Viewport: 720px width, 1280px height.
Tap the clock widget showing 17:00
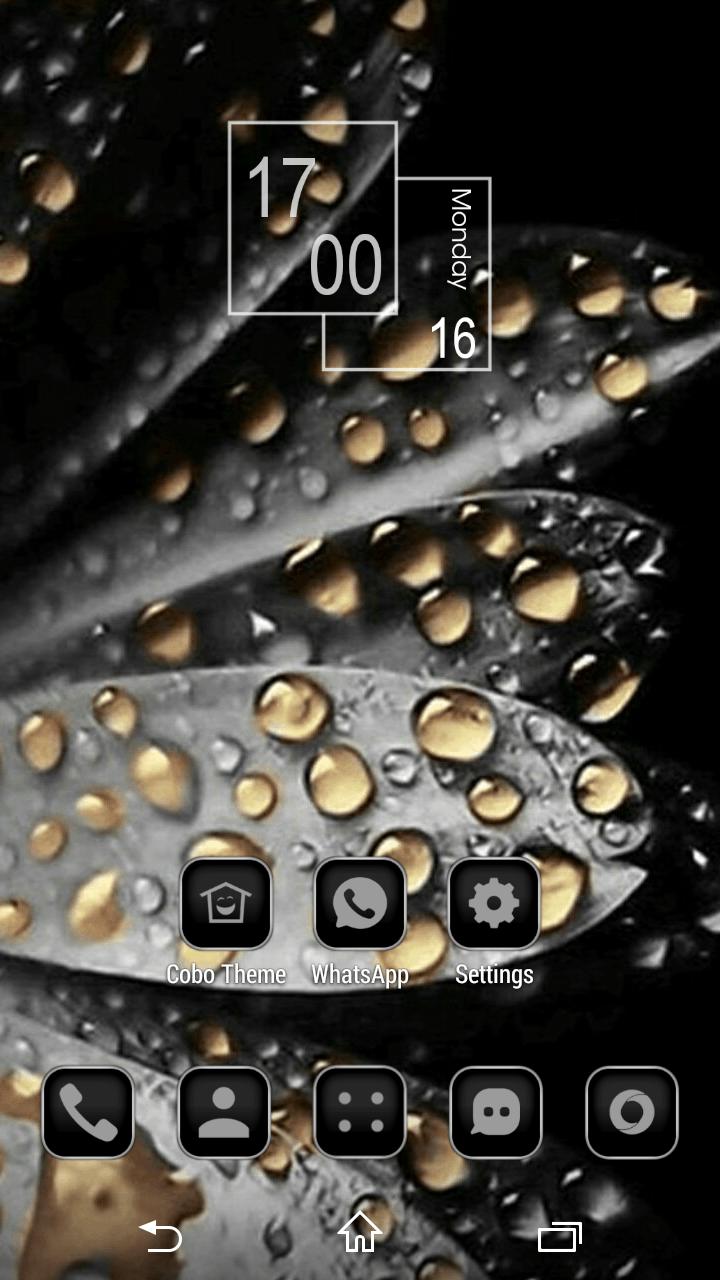tap(313, 218)
